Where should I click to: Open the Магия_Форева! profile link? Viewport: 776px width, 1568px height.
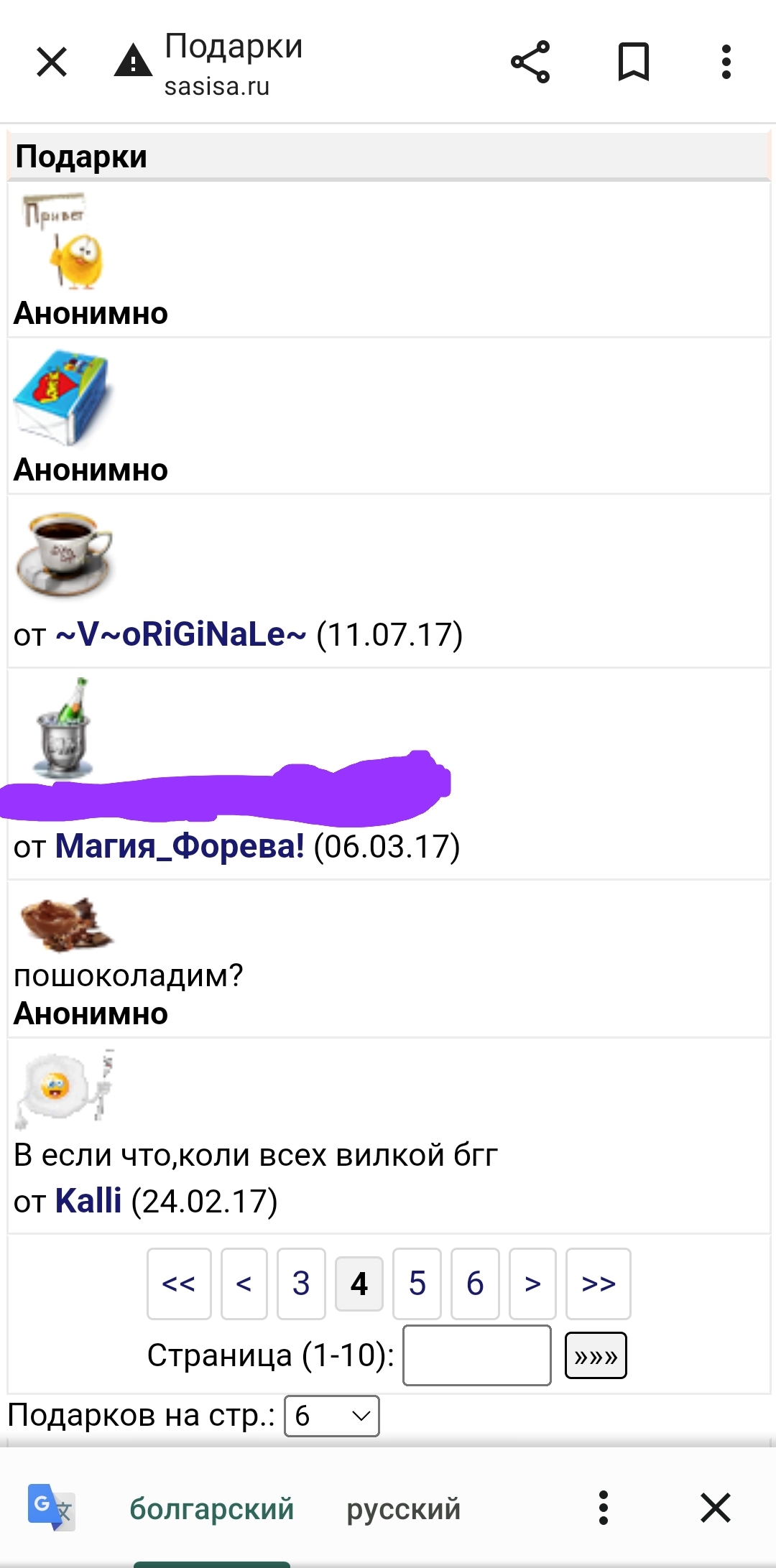click(x=180, y=846)
